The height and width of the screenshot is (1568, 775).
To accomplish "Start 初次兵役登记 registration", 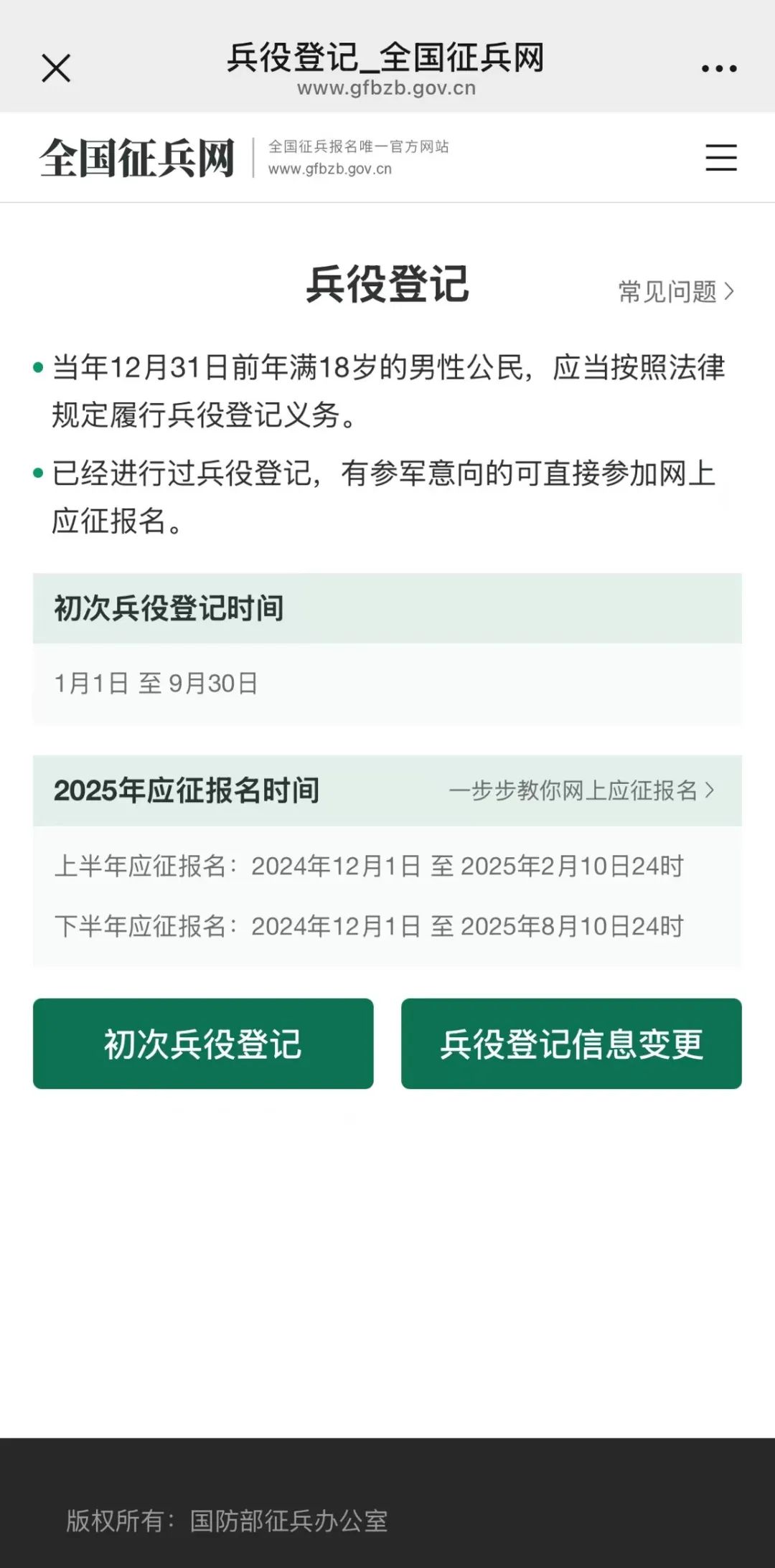I will 203,1044.
